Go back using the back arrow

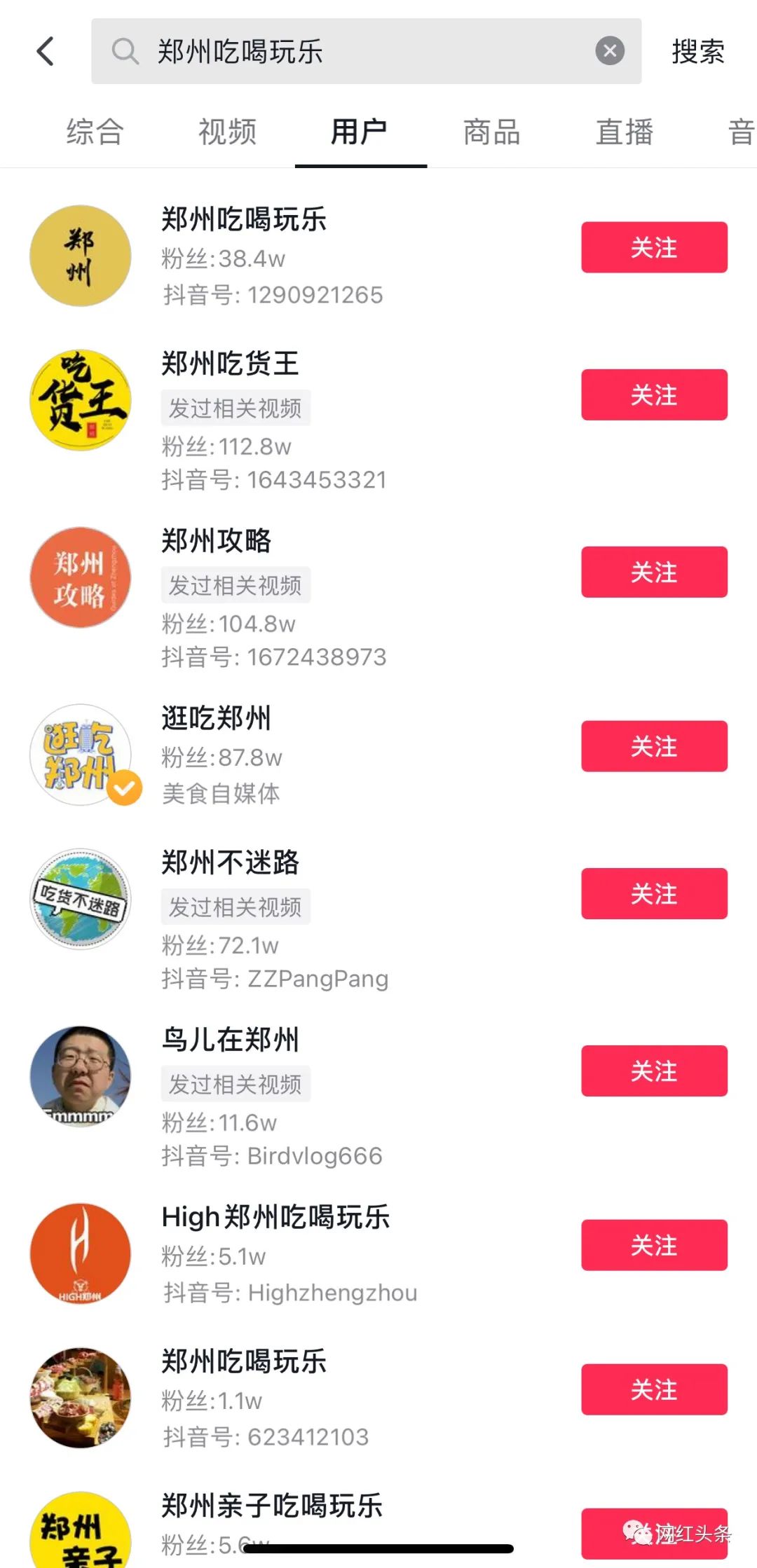tap(46, 51)
